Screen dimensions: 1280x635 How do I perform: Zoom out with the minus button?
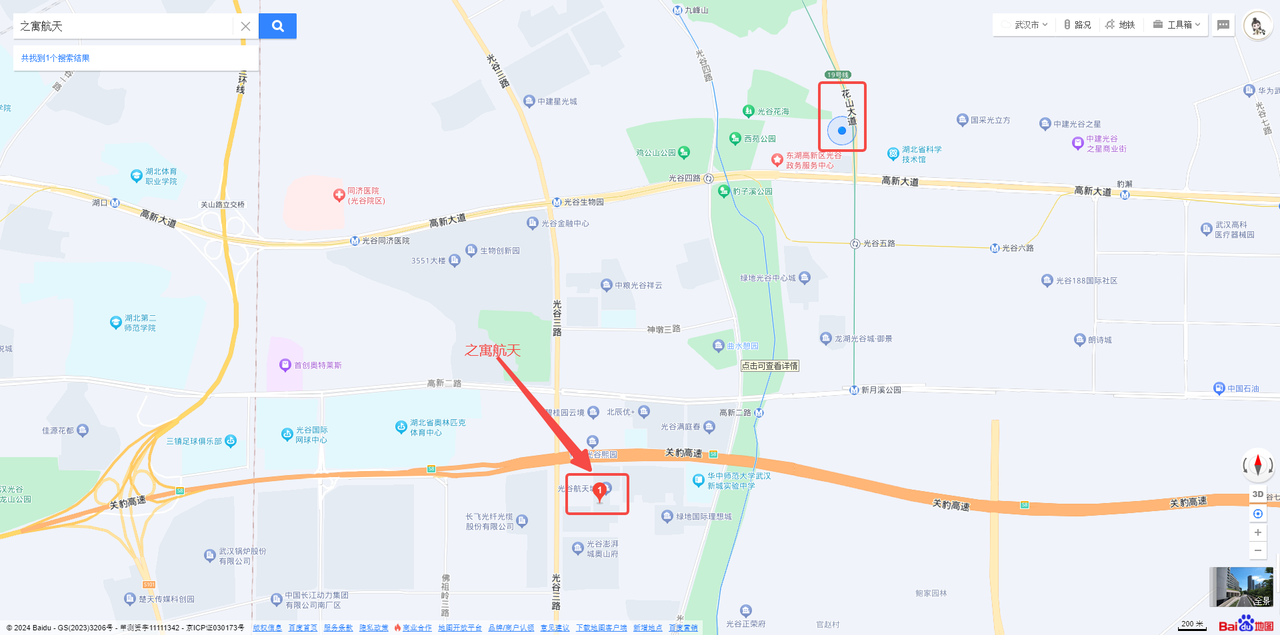click(x=1258, y=551)
